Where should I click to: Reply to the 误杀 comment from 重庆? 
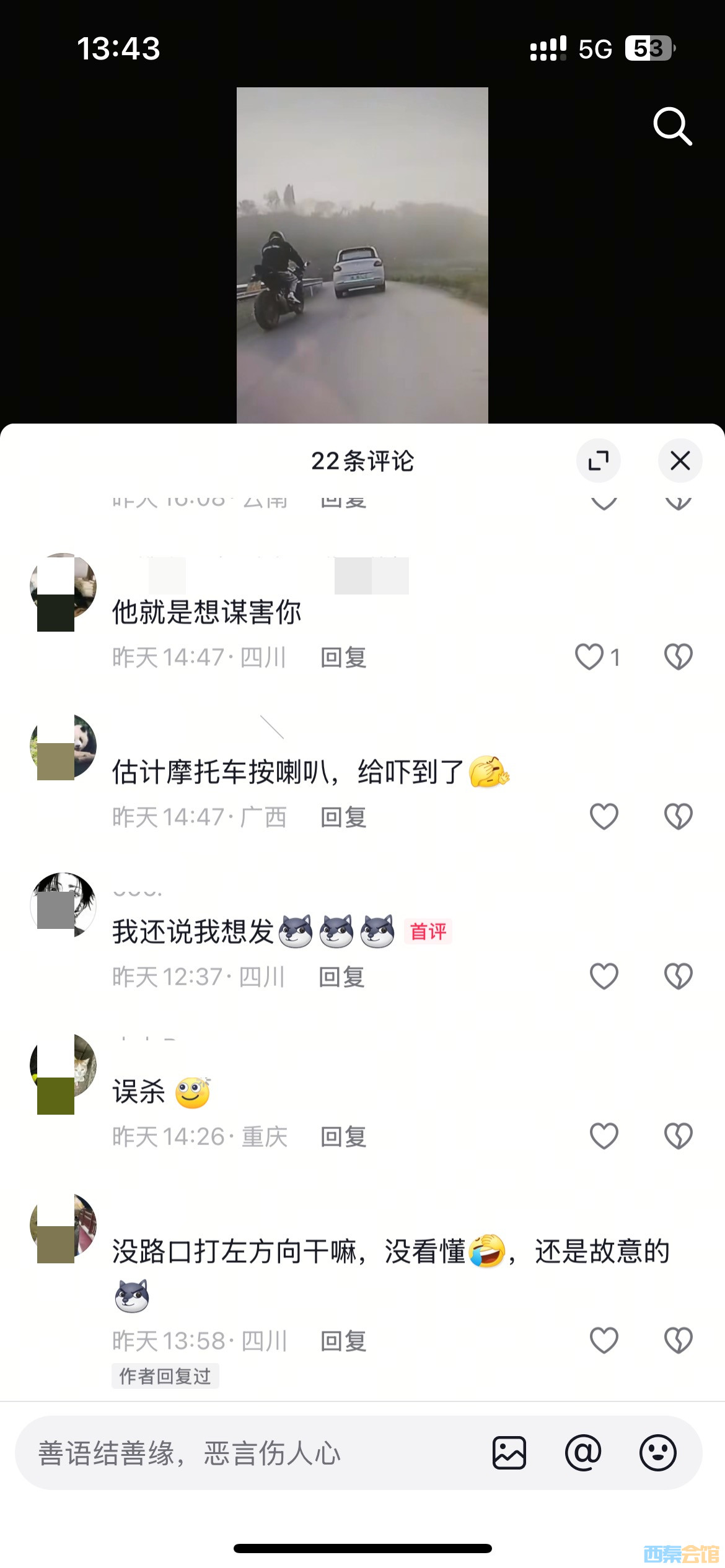(x=343, y=1137)
